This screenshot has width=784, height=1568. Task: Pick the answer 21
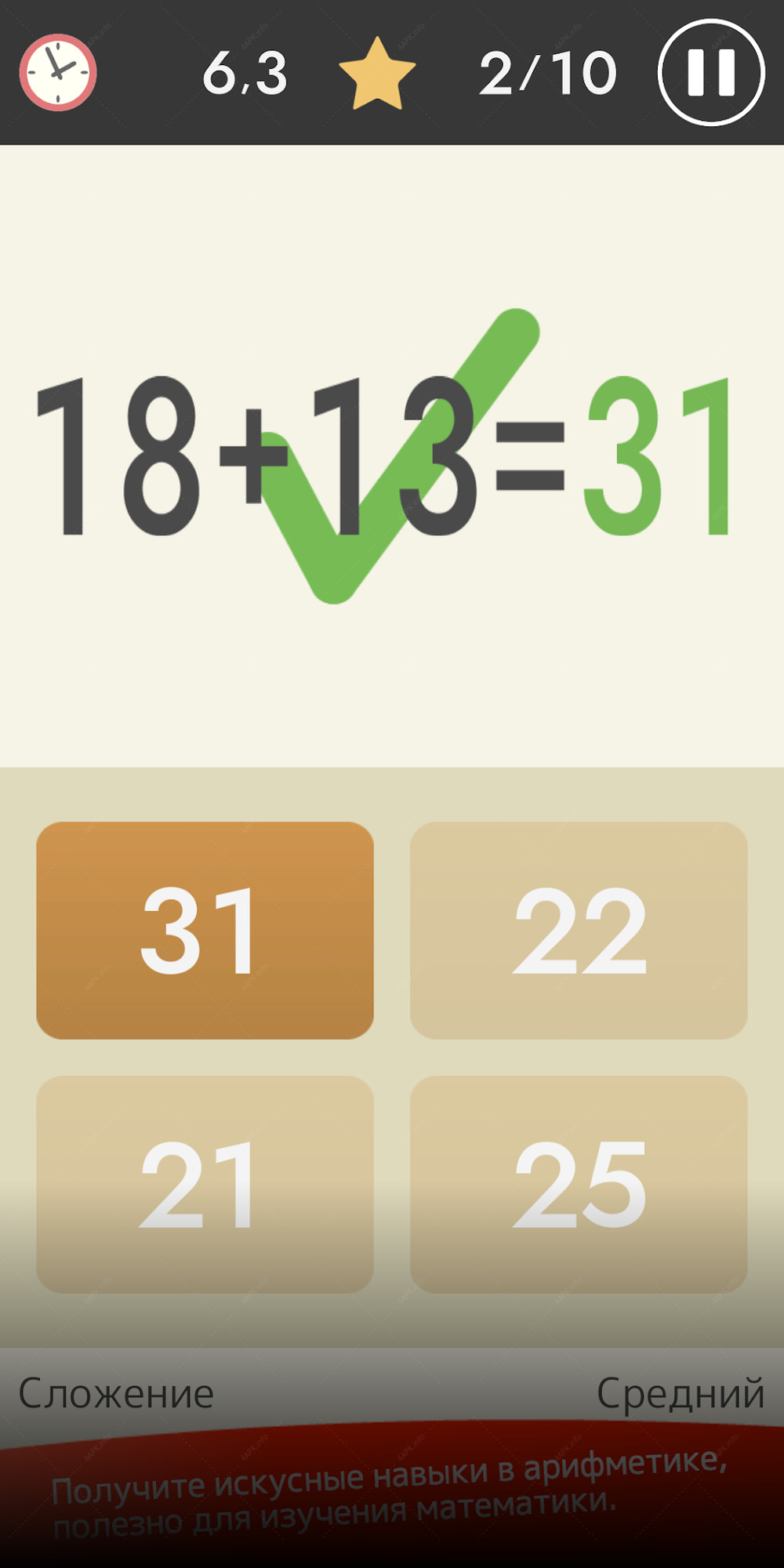[205, 1184]
